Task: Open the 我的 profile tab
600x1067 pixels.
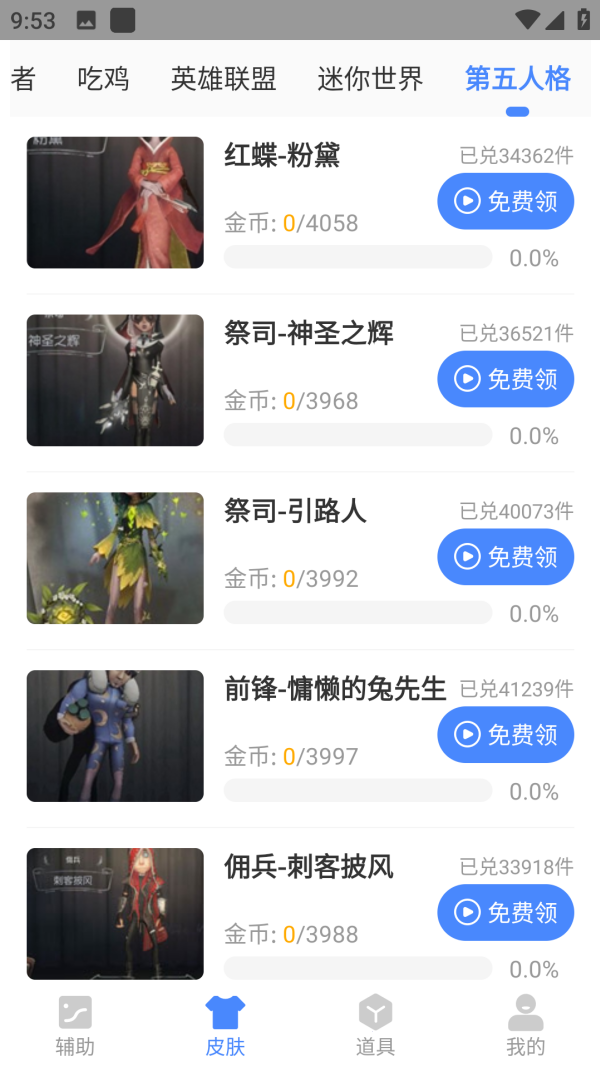Action: click(x=525, y=1026)
